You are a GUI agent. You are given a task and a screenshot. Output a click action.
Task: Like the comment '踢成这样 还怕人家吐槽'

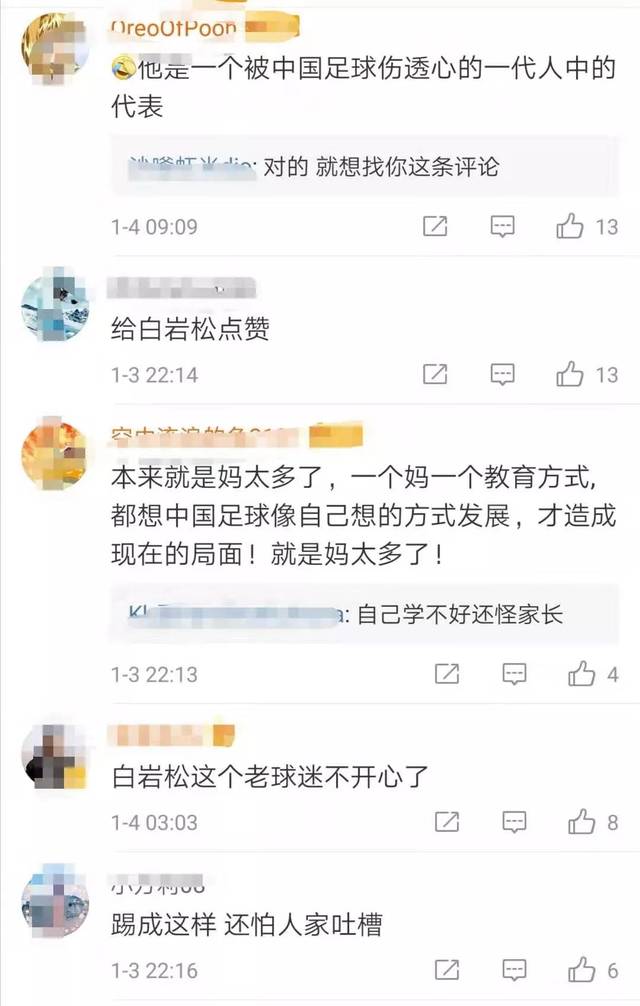click(581, 970)
